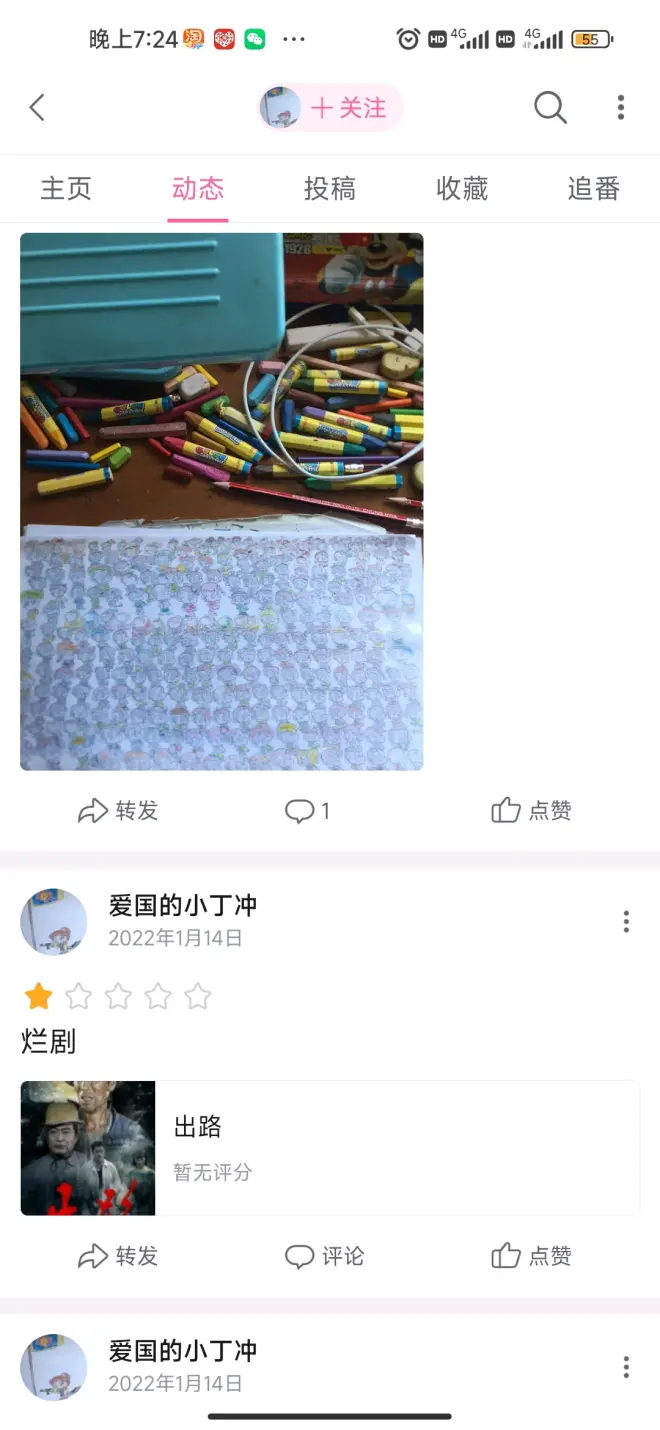Repost the 烂剧 review via 转发
Screen dimensions: 660x1430
click(x=118, y=1256)
